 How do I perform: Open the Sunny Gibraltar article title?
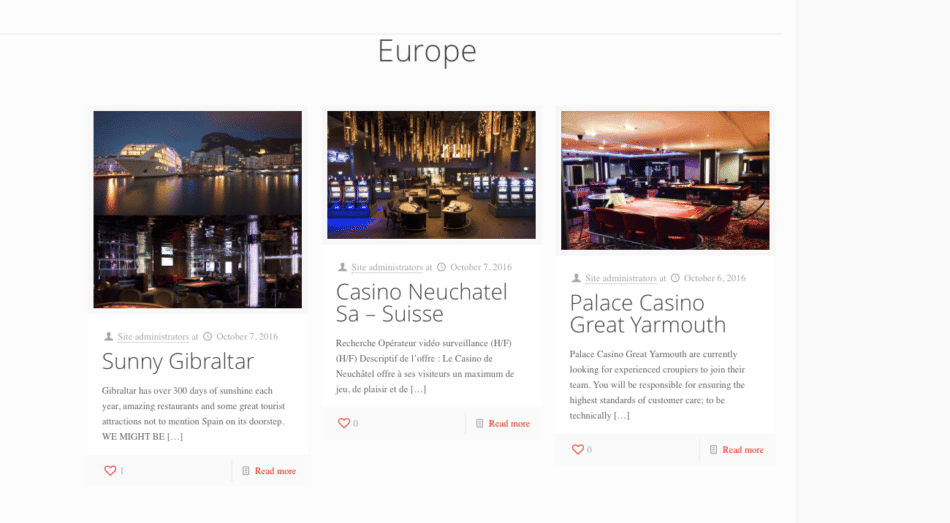click(178, 361)
